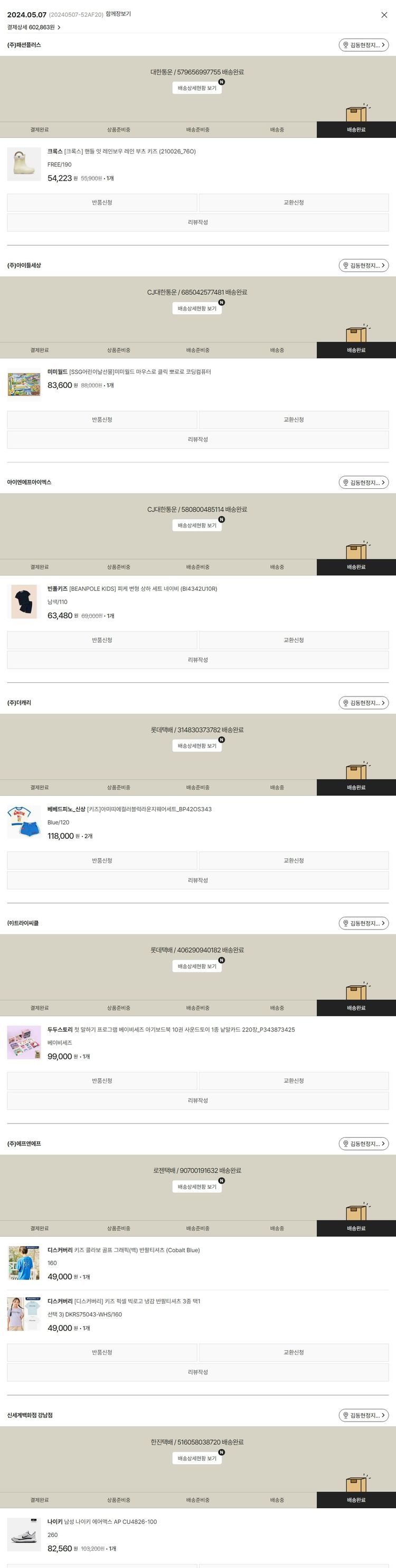Screen dimensions: 396x1568
Task: Open Nike Air Max AP product
Action: coord(102,1521)
